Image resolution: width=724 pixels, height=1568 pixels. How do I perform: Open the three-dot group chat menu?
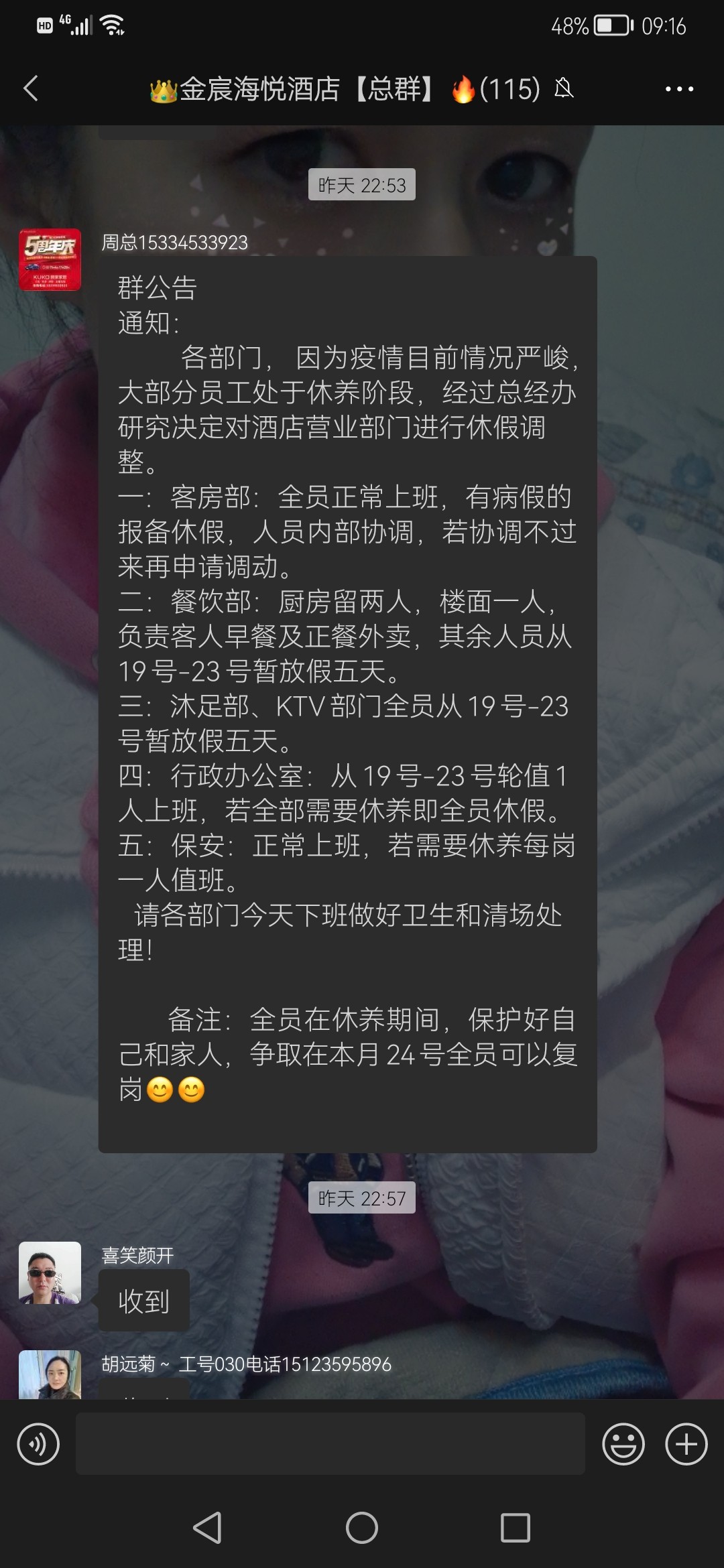[678, 88]
